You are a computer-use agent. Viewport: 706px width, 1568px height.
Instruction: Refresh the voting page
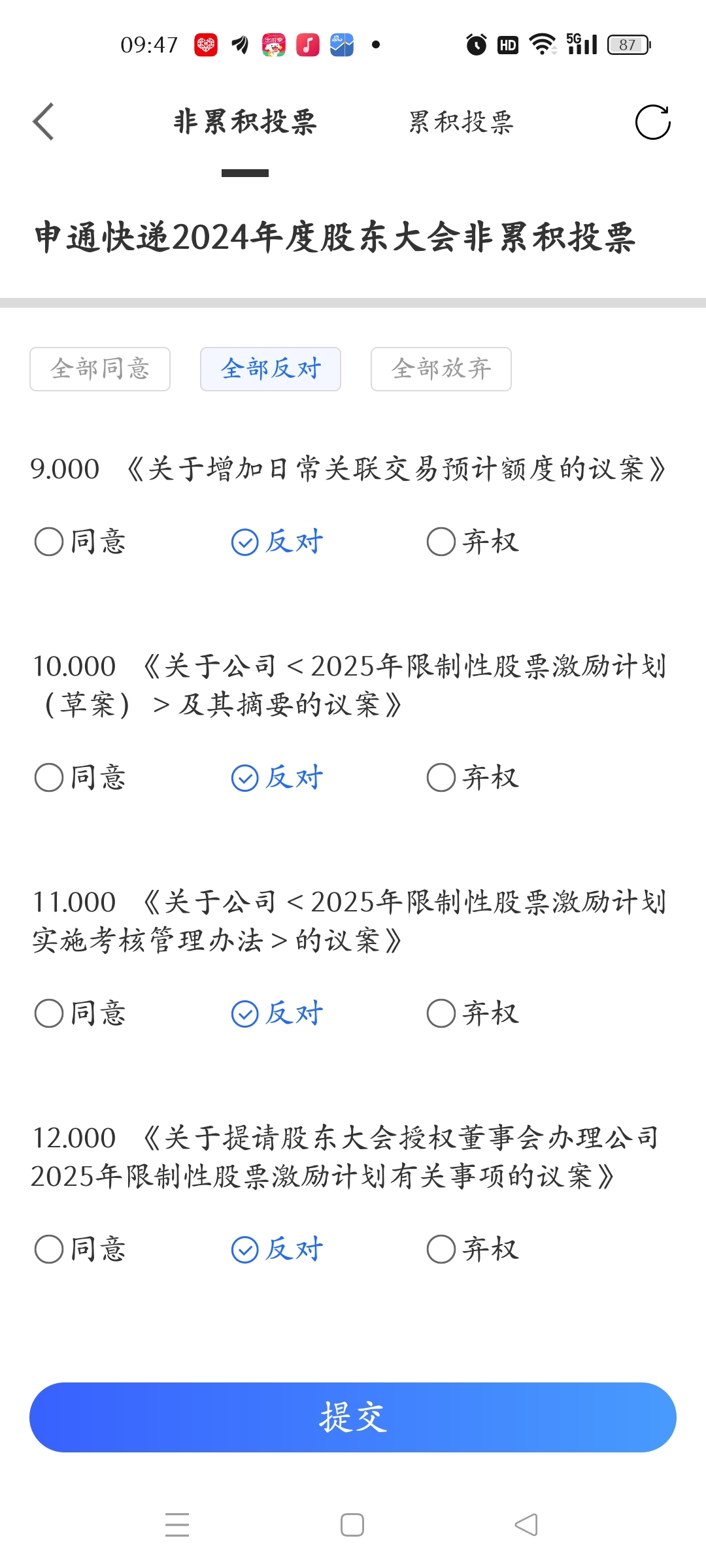[652, 122]
